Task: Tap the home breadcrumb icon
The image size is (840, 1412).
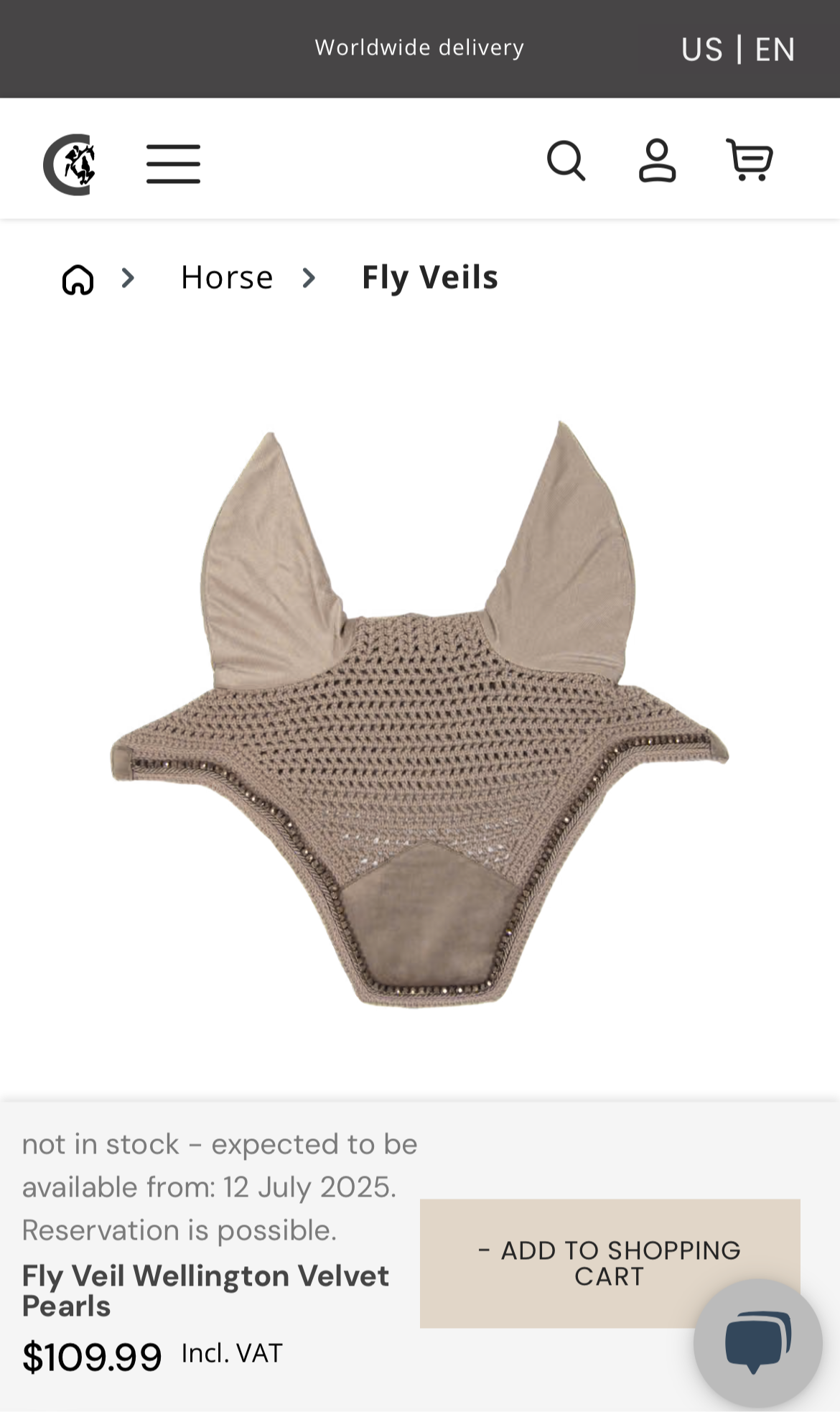Action: (78, 279)
